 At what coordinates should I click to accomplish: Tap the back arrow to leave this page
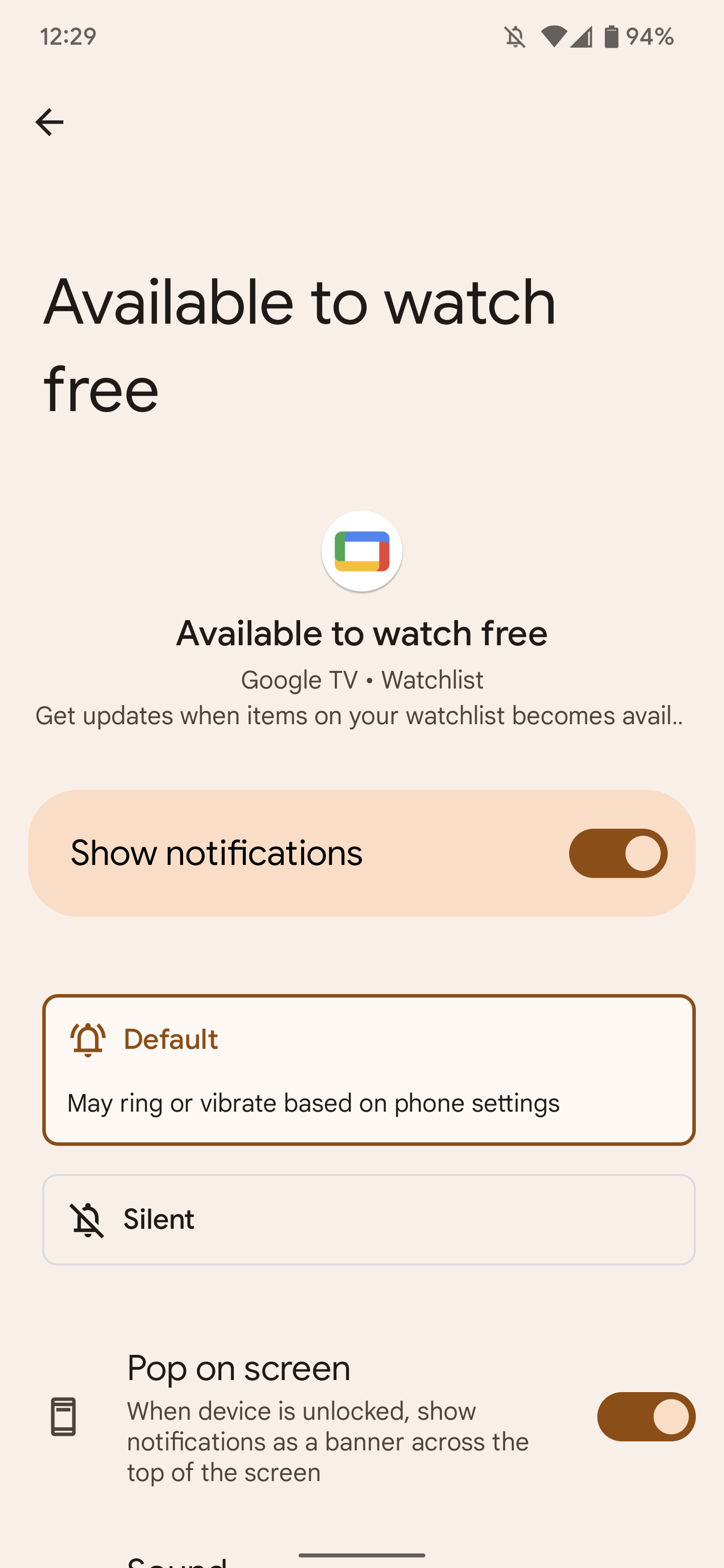point(48,122)
